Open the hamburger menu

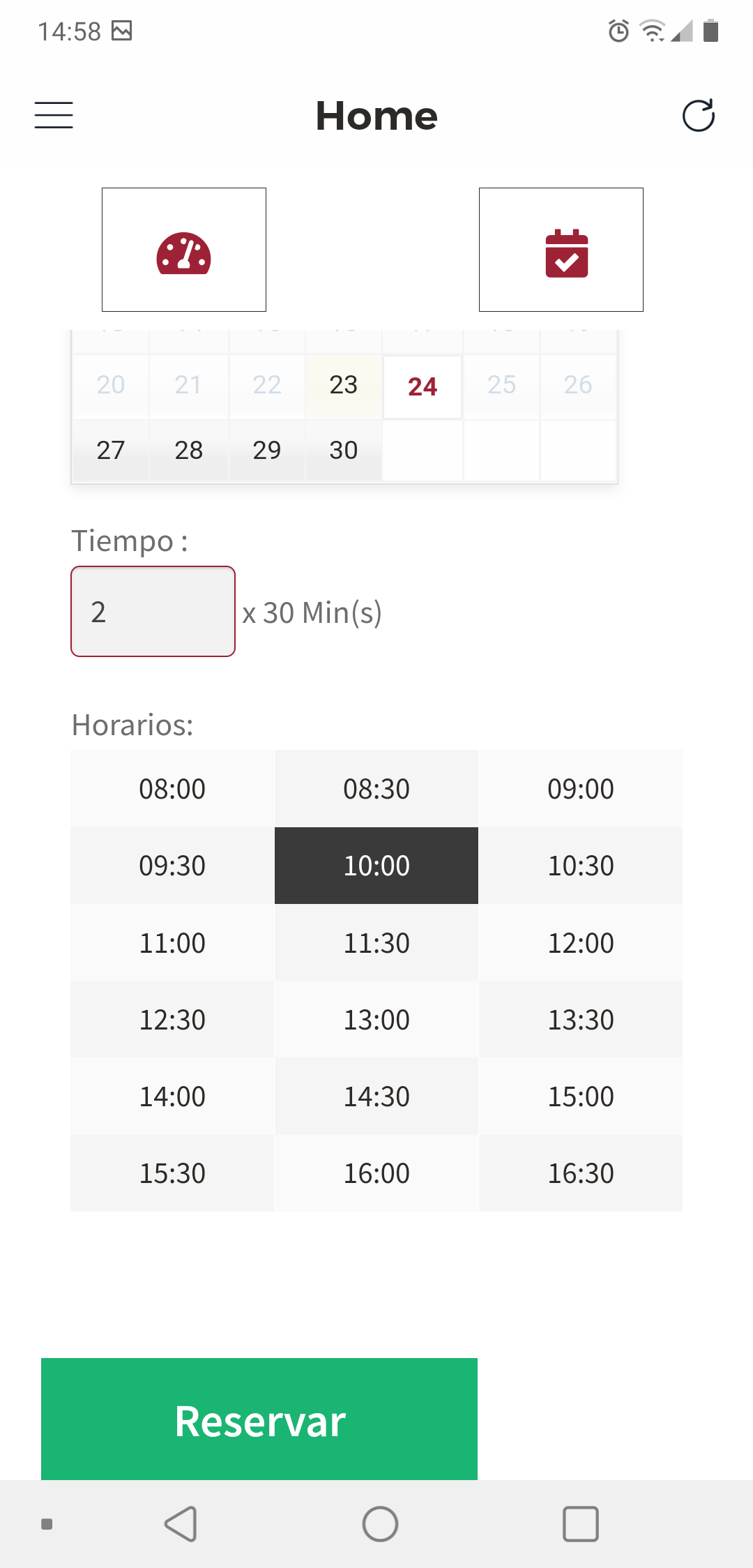(54, 115)
